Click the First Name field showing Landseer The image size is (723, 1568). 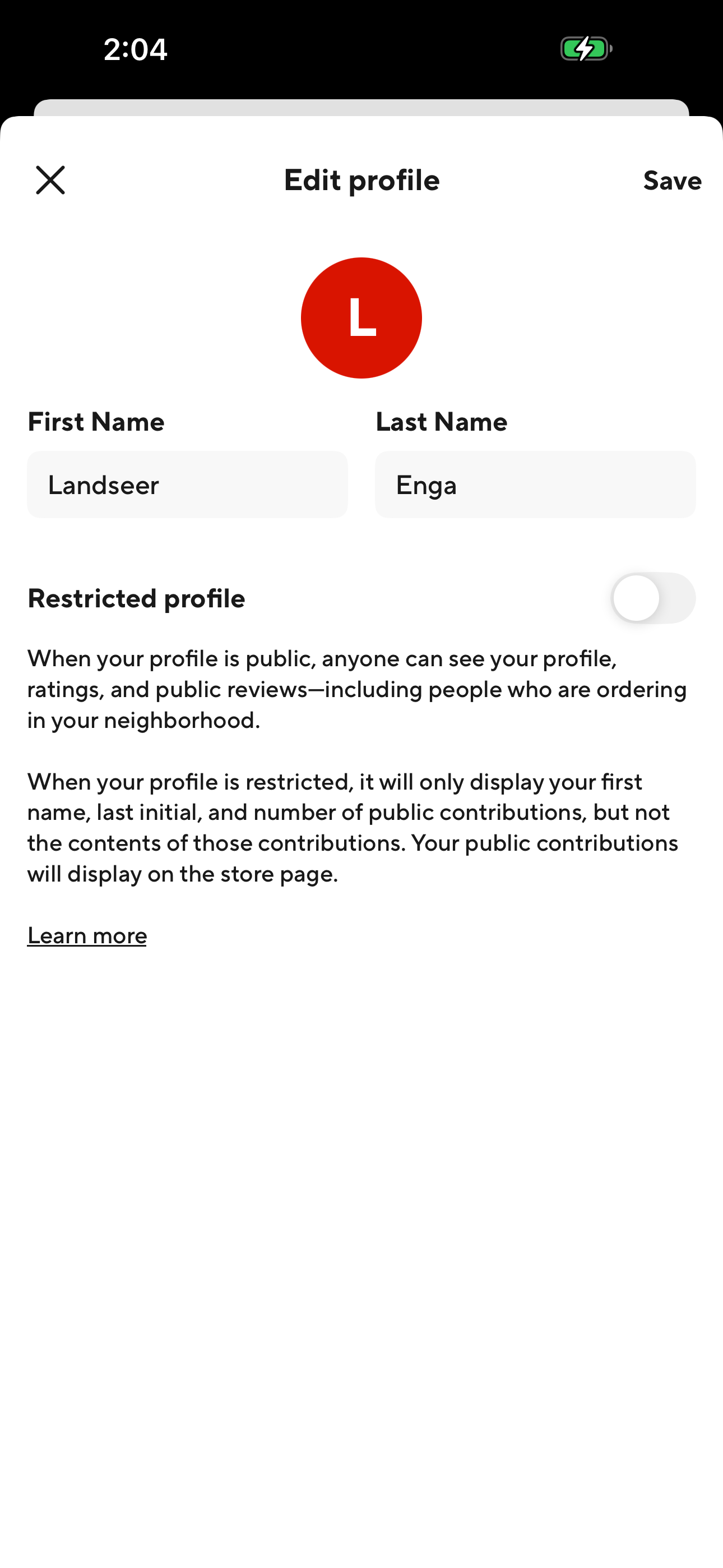(187, 484)
